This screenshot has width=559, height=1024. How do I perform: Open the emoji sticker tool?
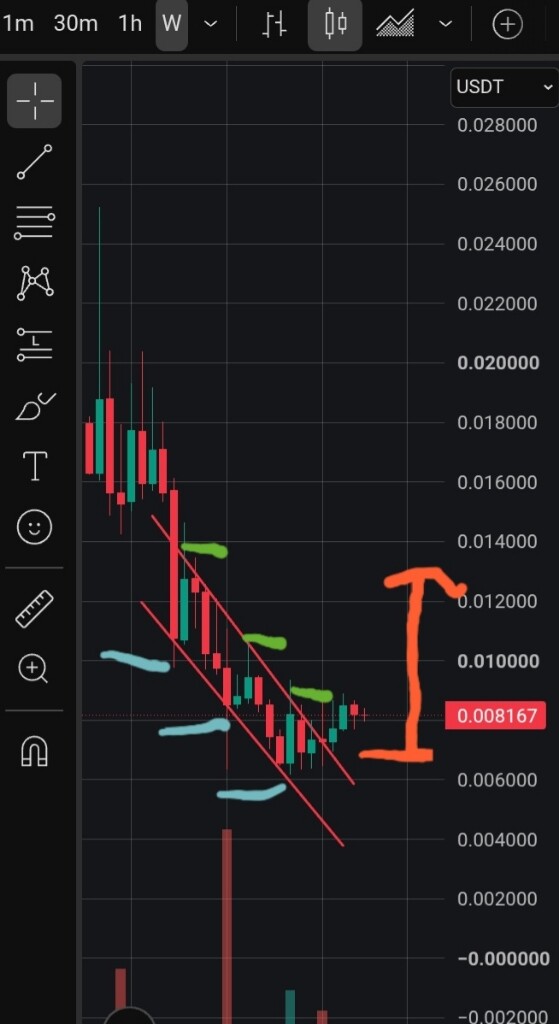[35, 526]
